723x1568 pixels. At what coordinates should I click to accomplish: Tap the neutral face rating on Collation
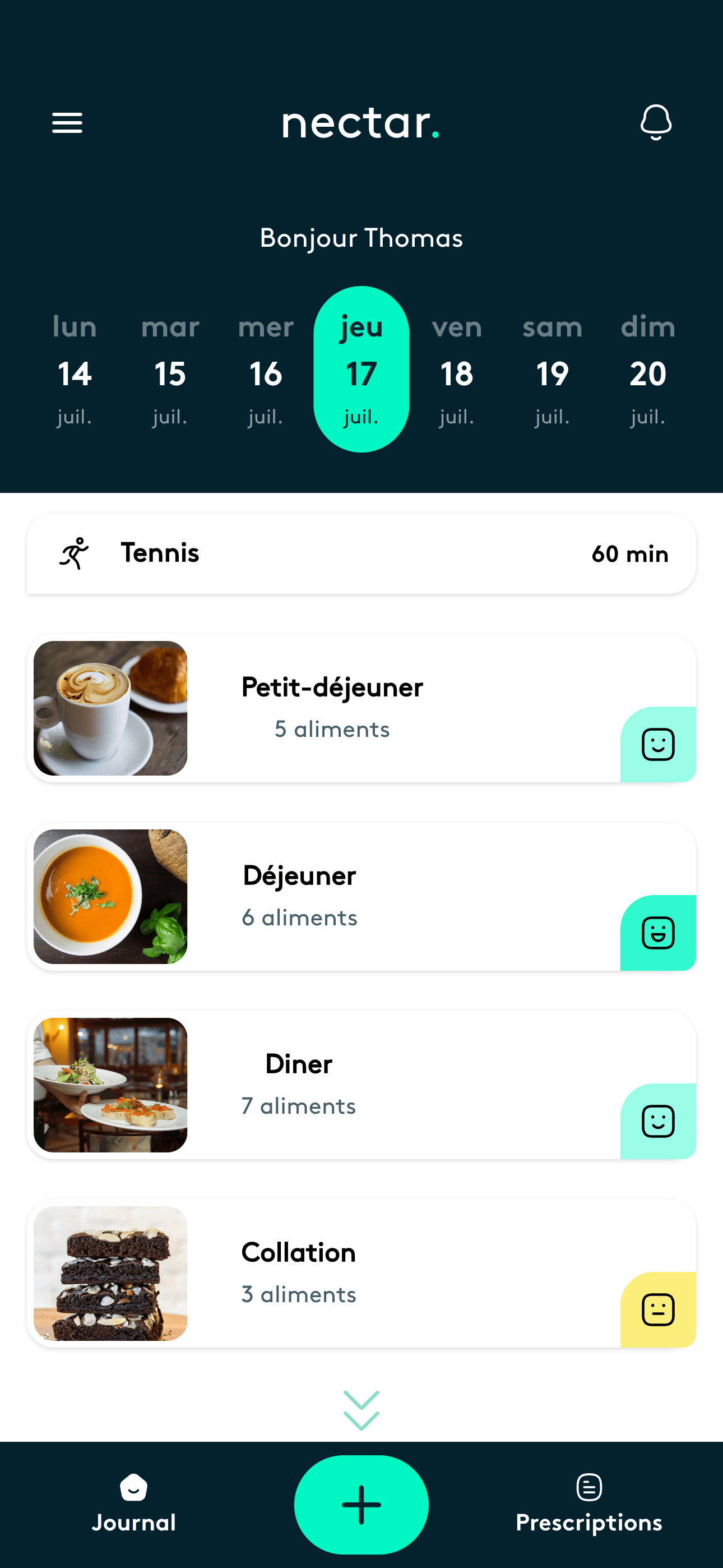658,1309
